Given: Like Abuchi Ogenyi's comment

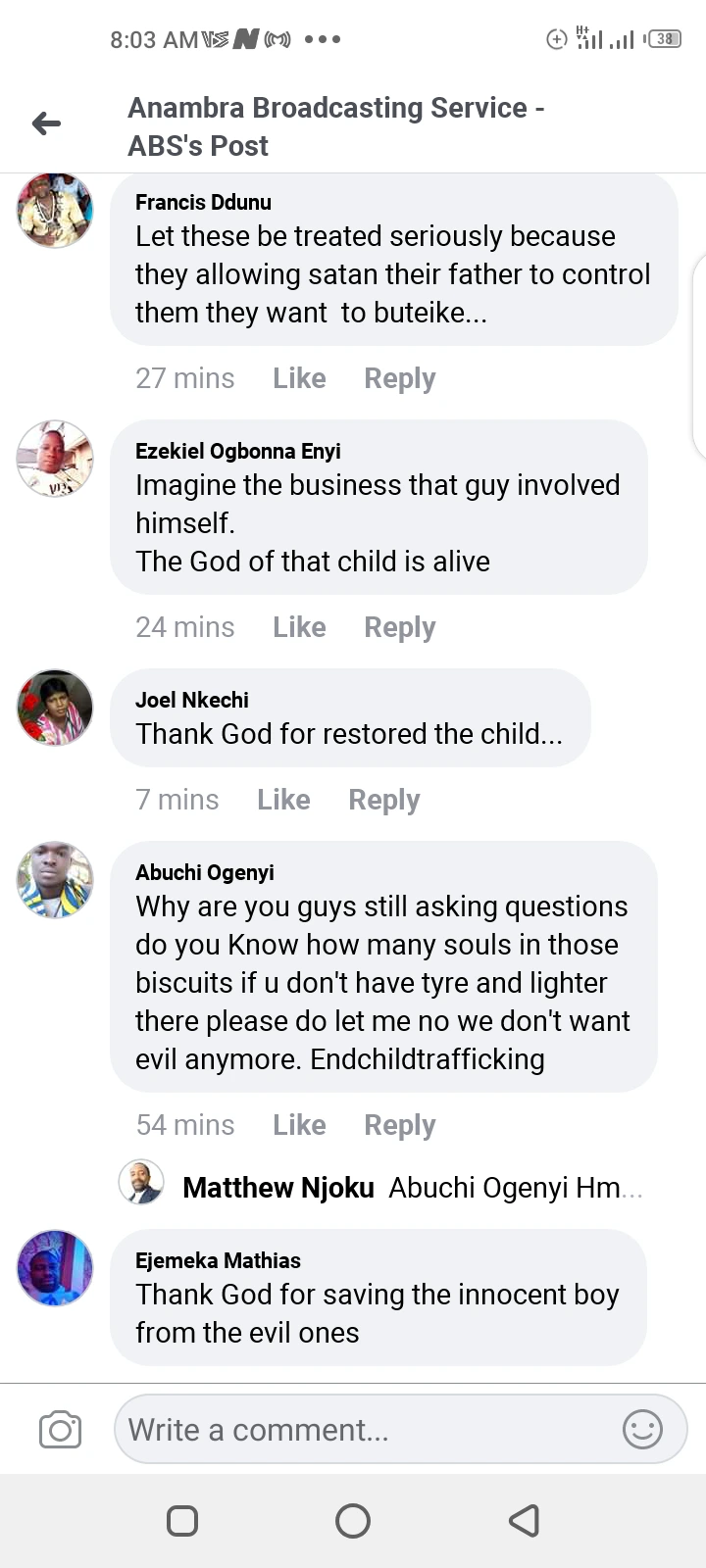Looking at the screenshot, I should point(299,1125).
